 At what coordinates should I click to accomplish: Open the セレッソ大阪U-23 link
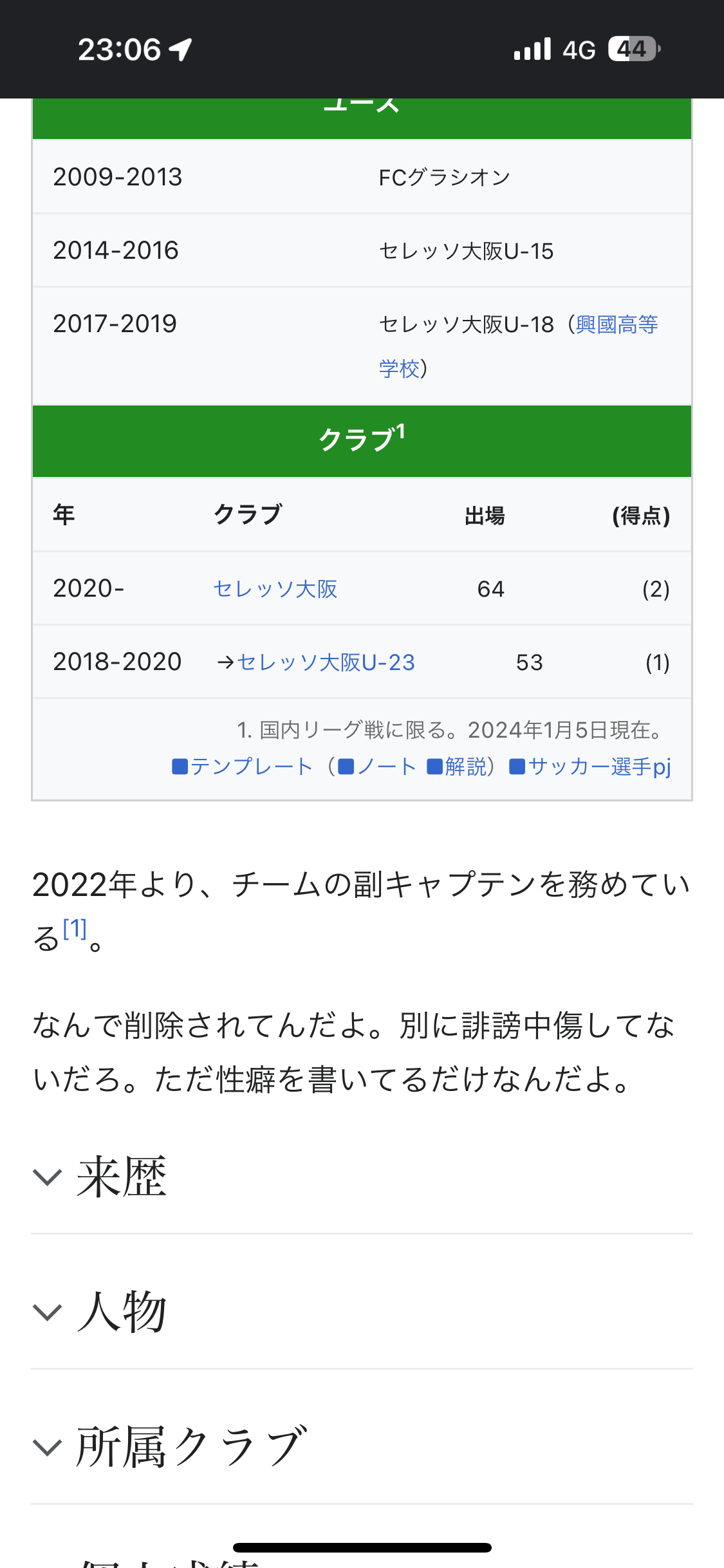coord(326,662)
